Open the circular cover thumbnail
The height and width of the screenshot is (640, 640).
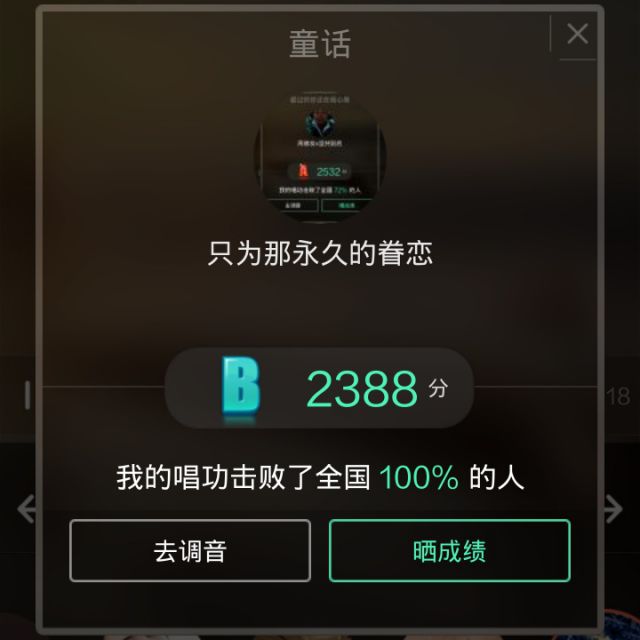(x=319, y=158)
